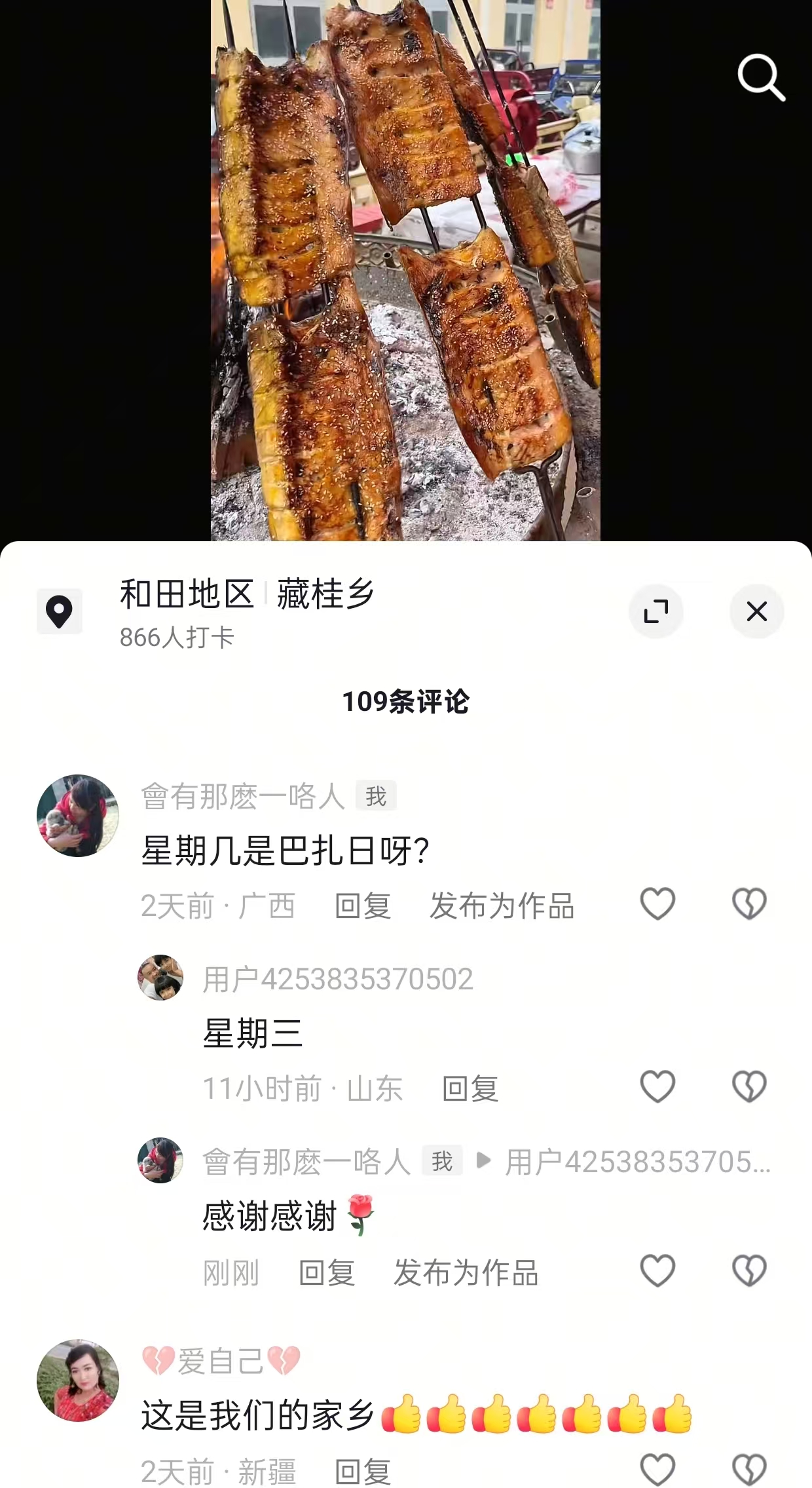Like the 这是我们的家乡 comment
The image size is (812, 1488).
coord(657,1470)
